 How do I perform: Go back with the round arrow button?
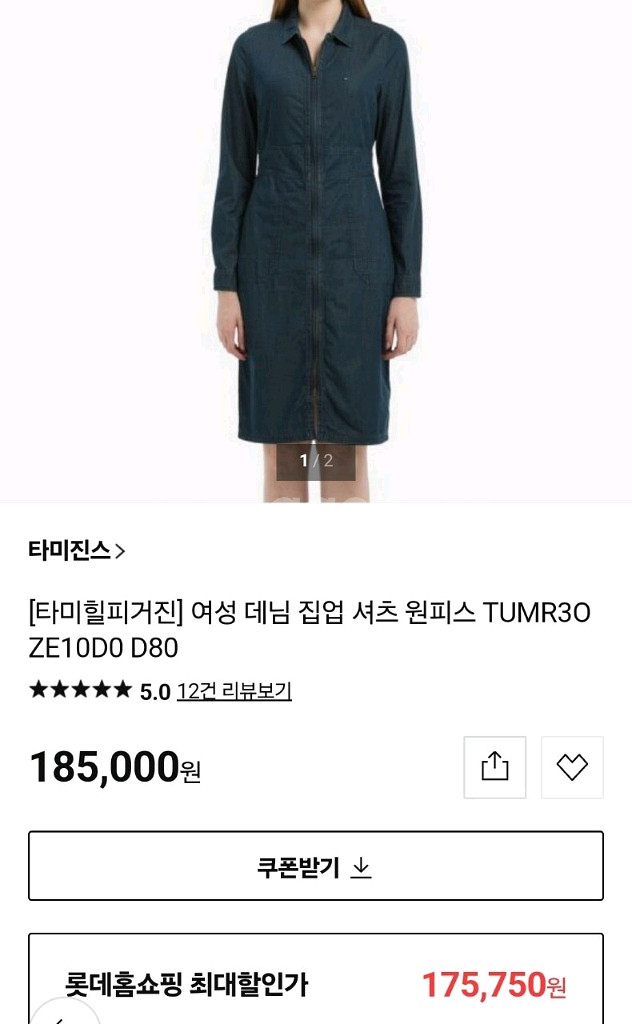click(x=62, y=1012)
